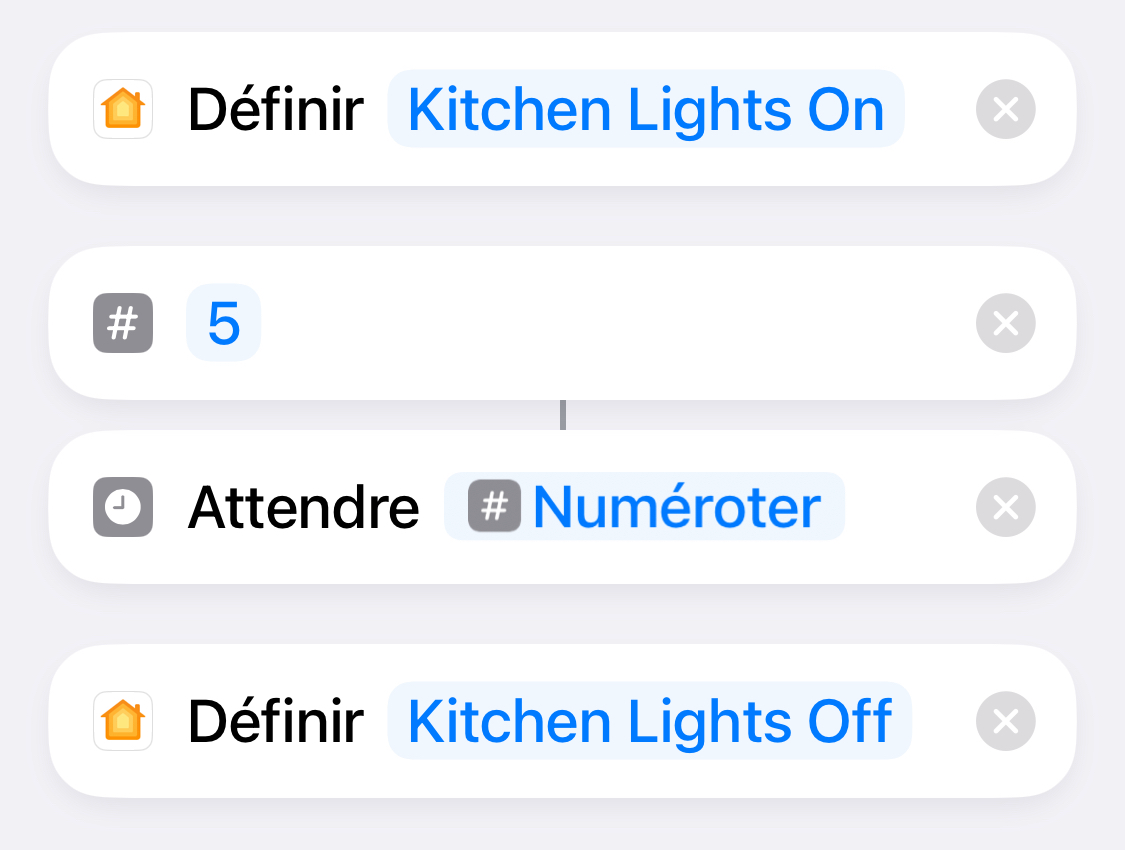This screenshot has height=850, width=1125.
Task: Edit the Kitchen Lights On scene parameter
Action: (x=646, y=110)
